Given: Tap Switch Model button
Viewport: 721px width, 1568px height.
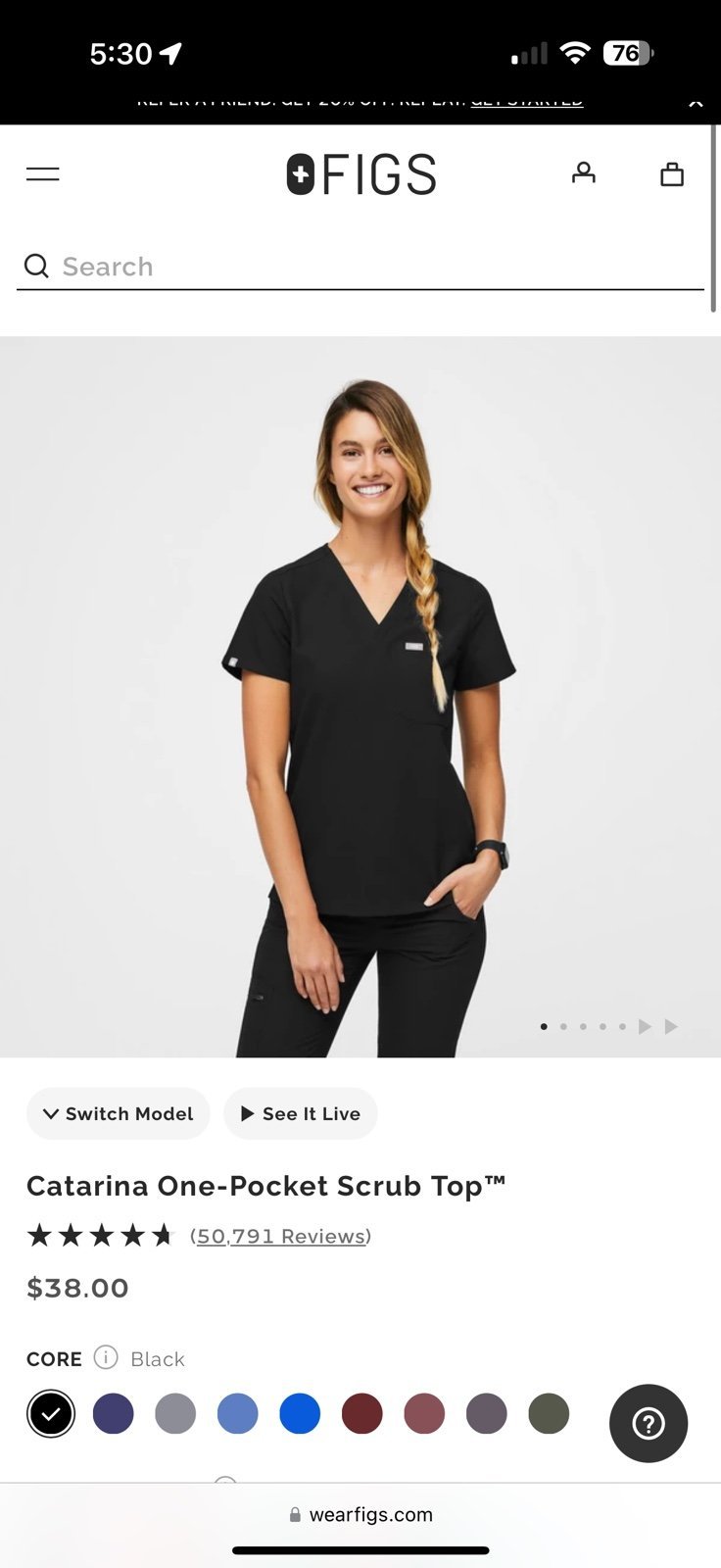Looking at the screenshot, I should (119, 1114).
